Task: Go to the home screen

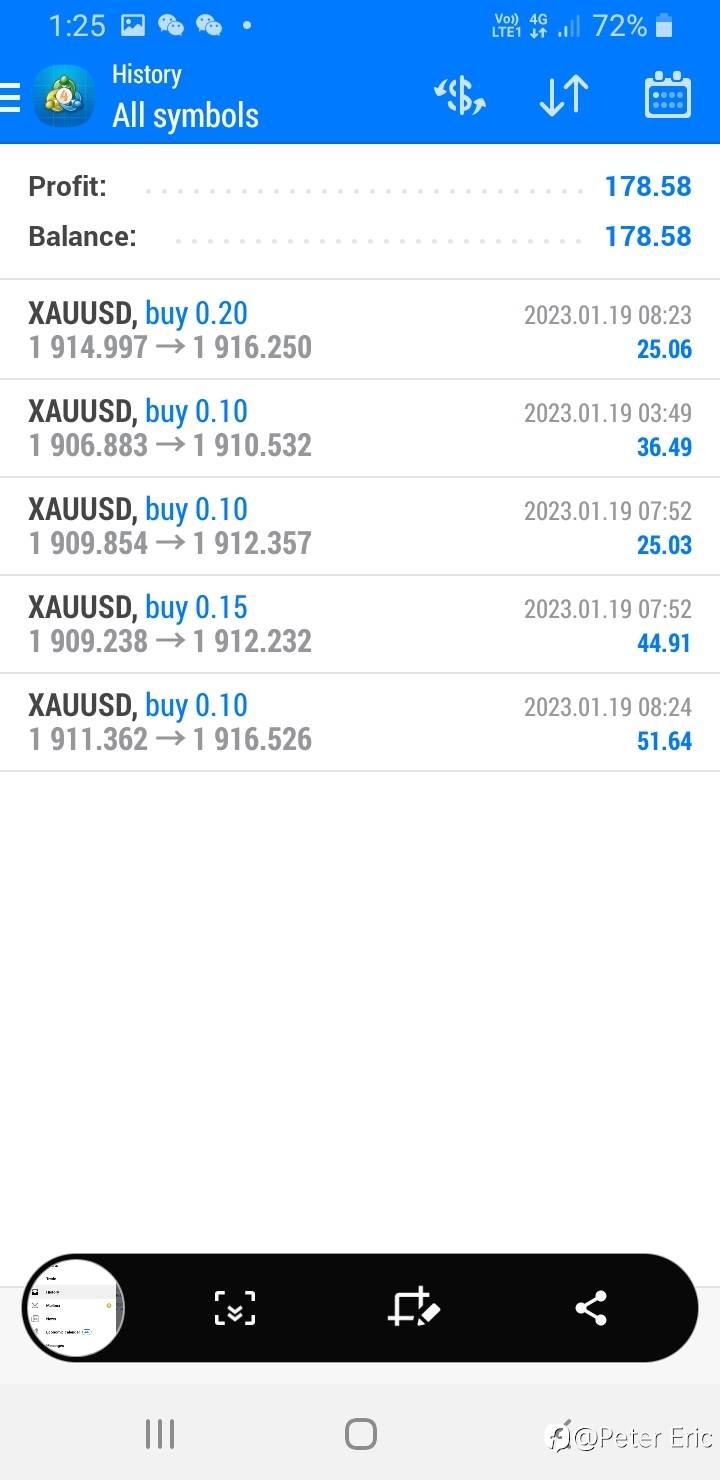Action: pos(360,1434)
